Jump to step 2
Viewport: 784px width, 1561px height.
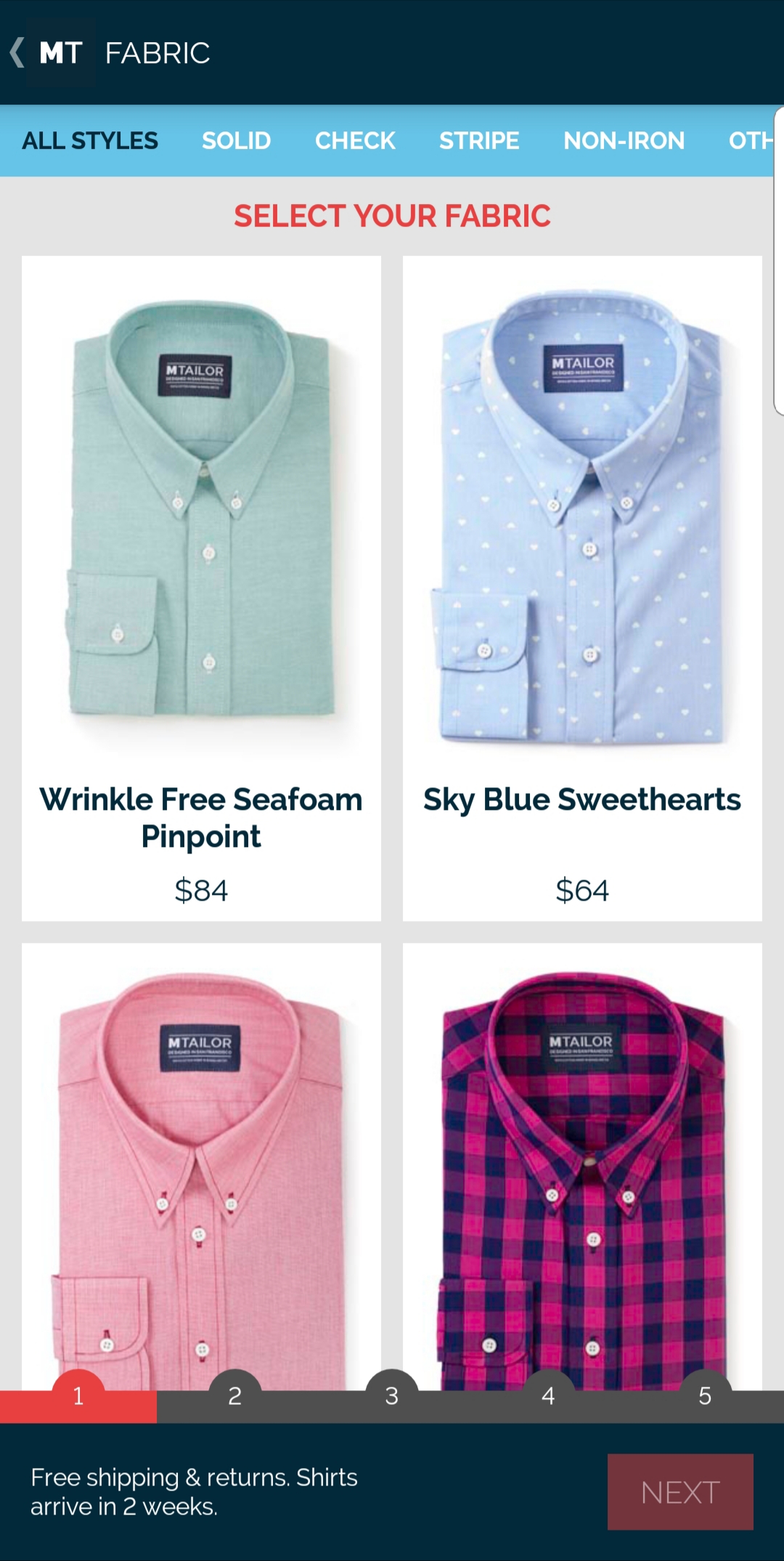(235, 1395)
